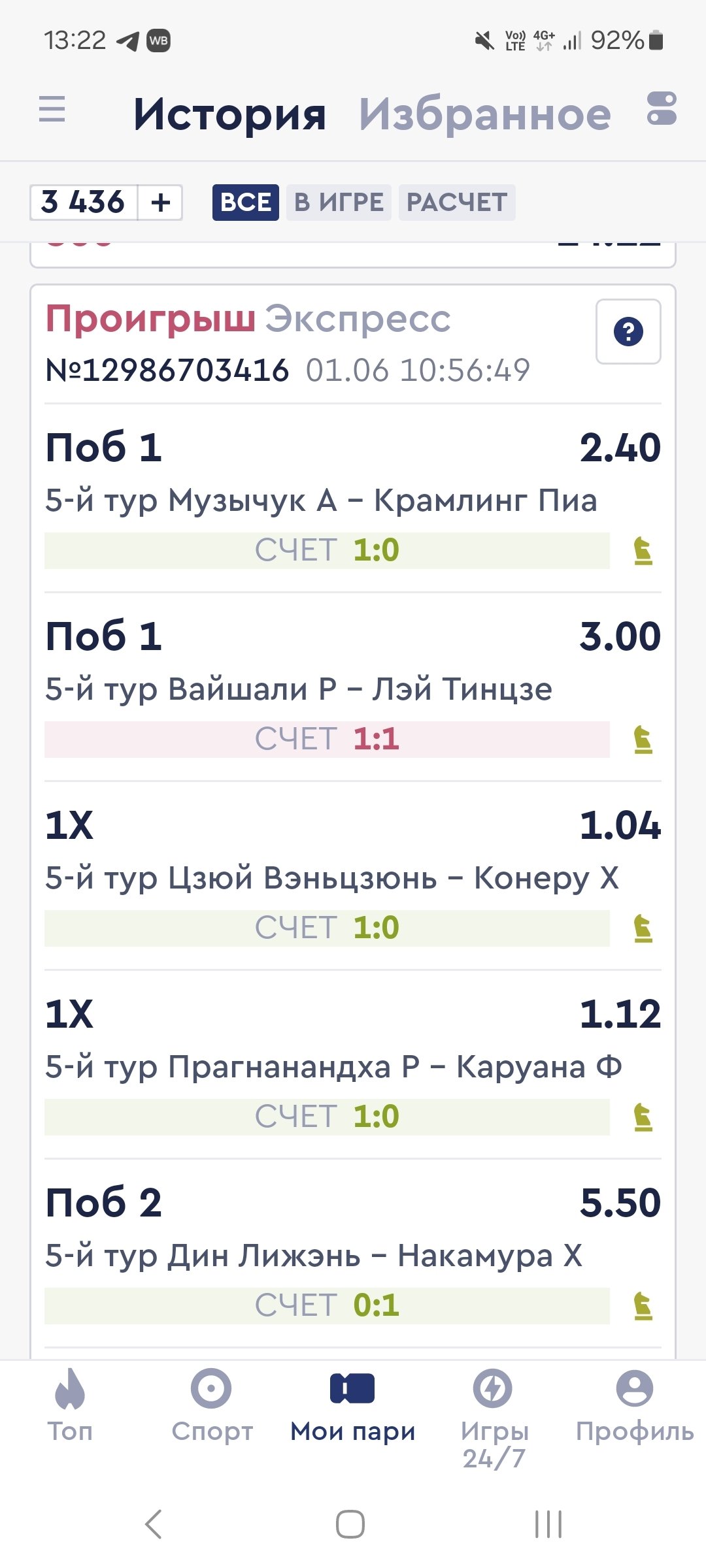Tap the system back button
706x1568 pixels.
(154, 1524)
